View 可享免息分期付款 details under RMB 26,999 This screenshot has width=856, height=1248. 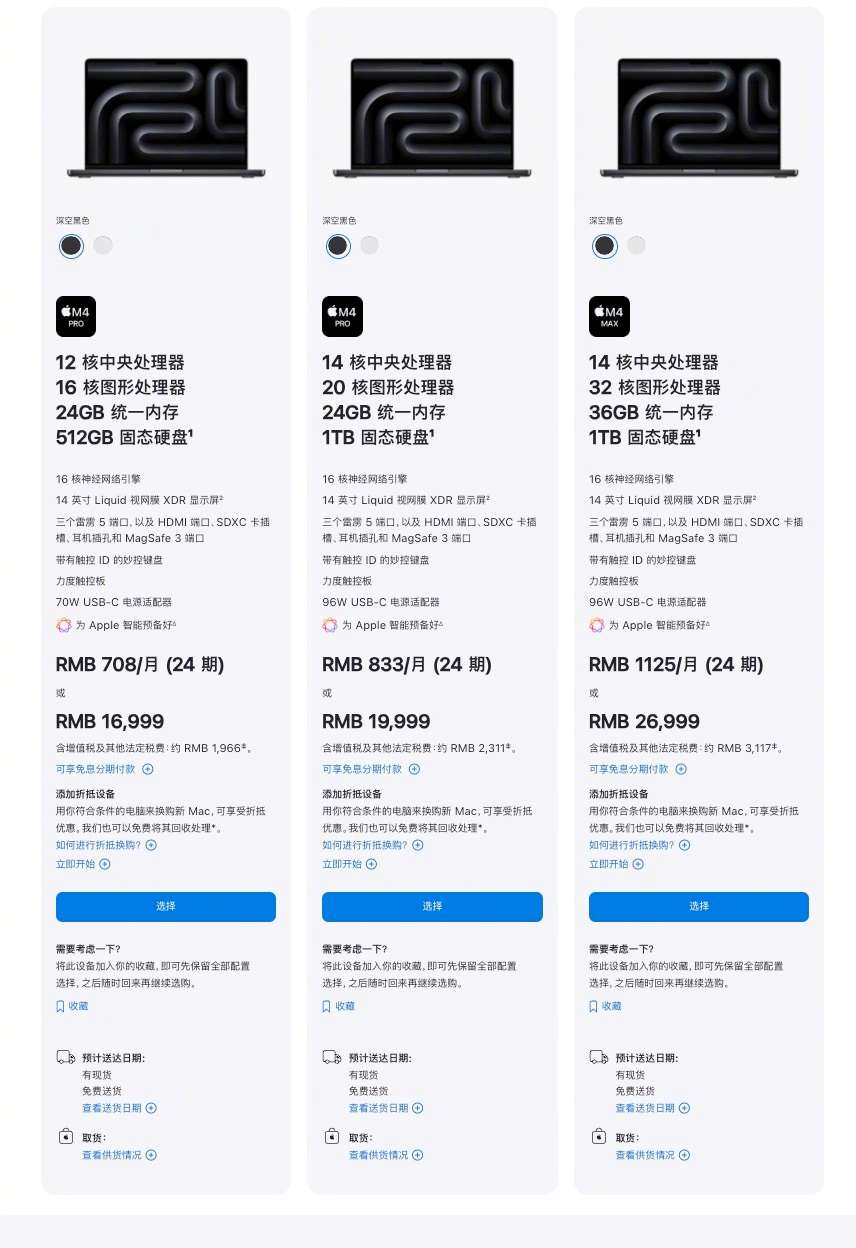point(637,769)
